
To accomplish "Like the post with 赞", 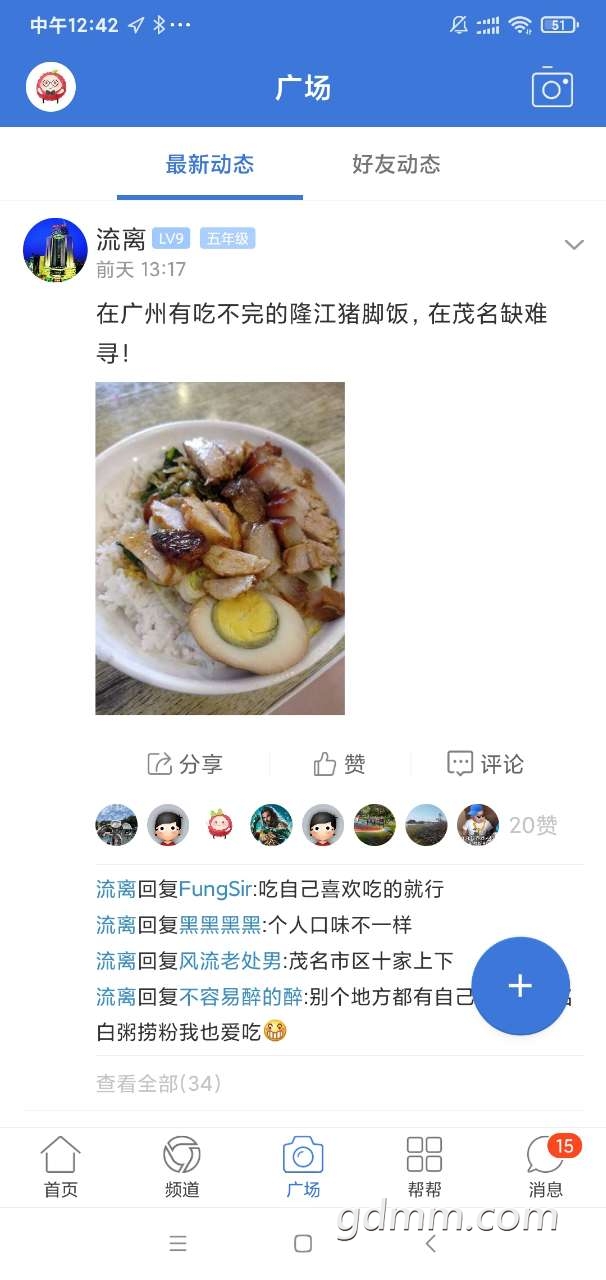I will 340,764.
